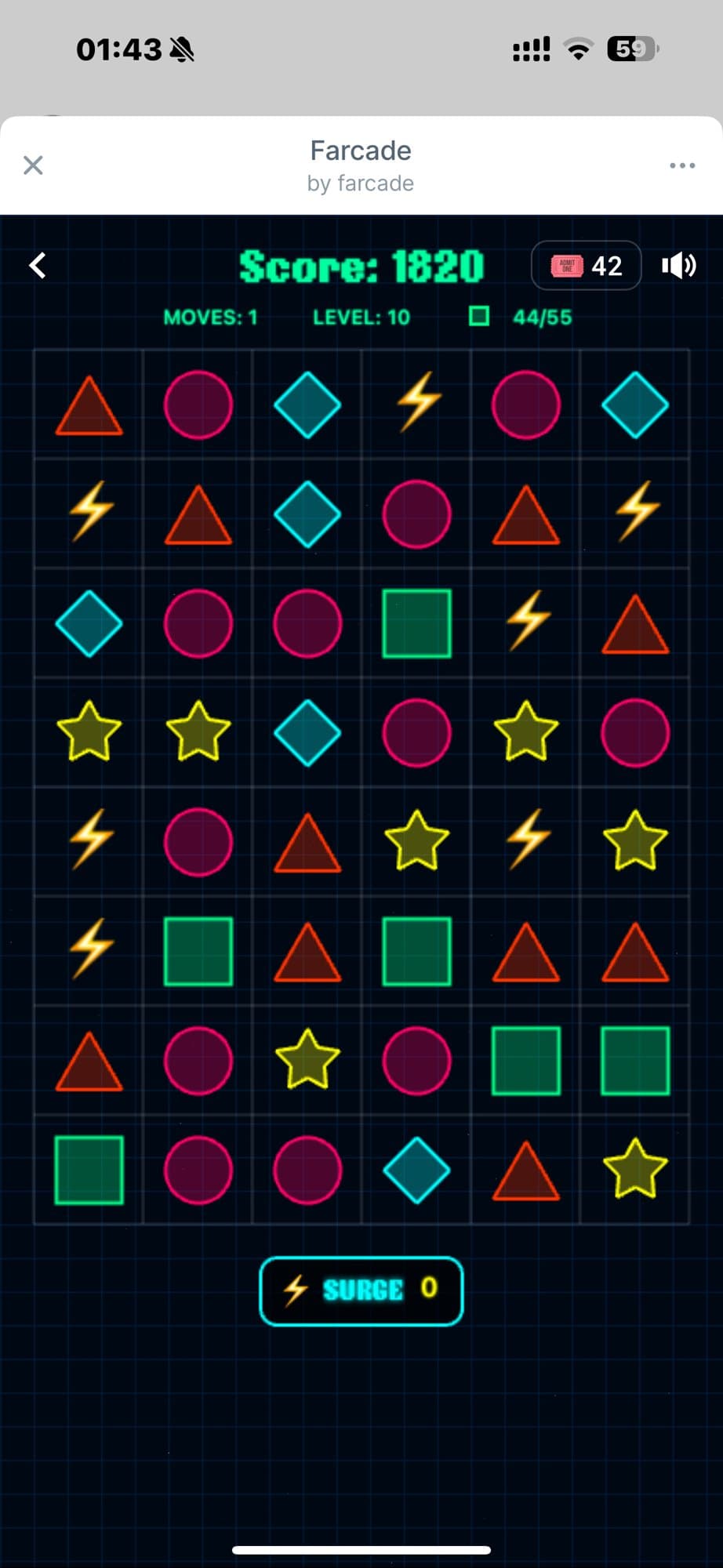Mute the game sound
The image size is (723, 1568).
tap(678, 266)
